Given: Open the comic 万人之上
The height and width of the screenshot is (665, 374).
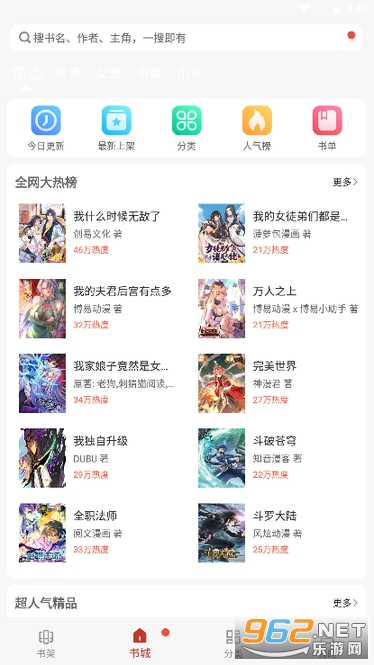Looking at the screenshot, I should (278, 308).
